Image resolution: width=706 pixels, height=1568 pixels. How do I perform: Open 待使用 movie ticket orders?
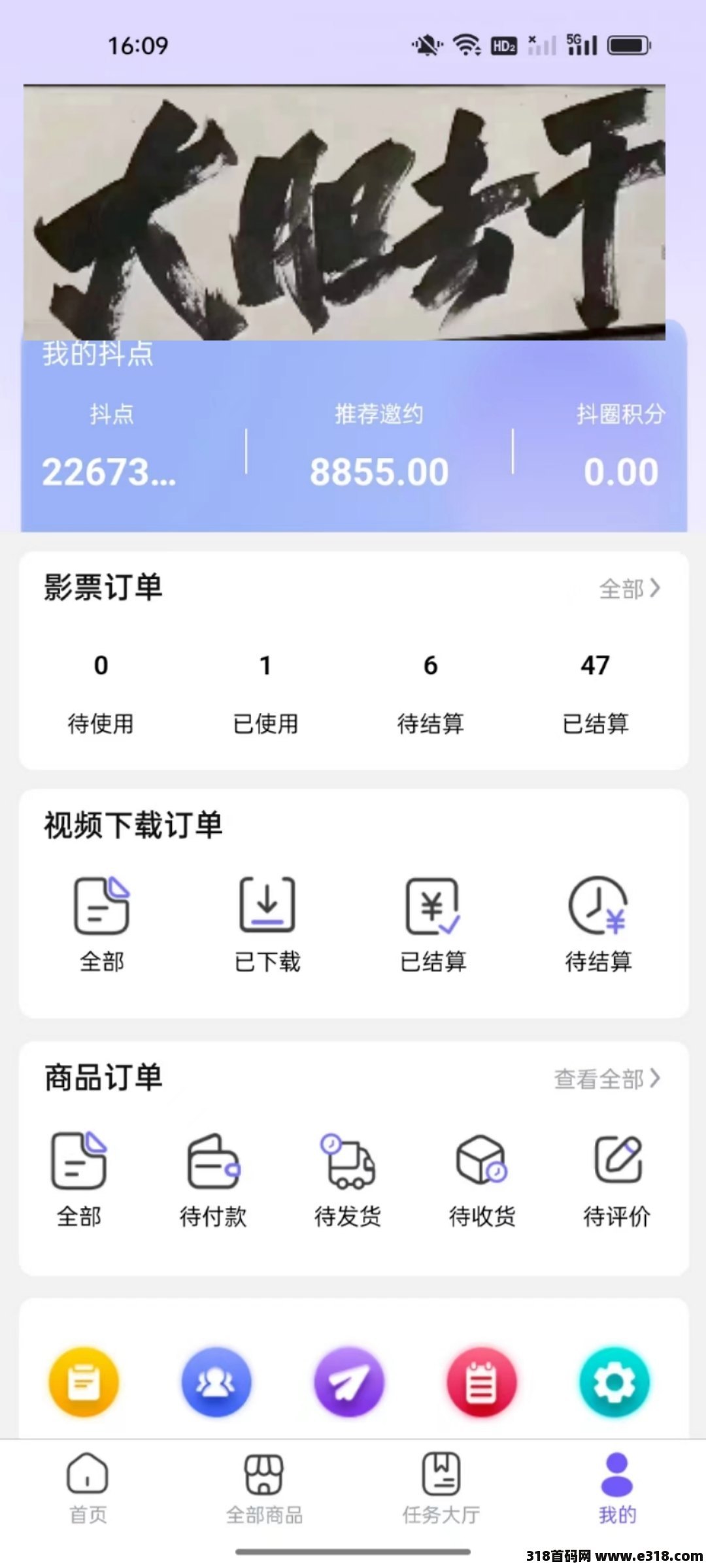pyautogui.click(x=101, y=694)
